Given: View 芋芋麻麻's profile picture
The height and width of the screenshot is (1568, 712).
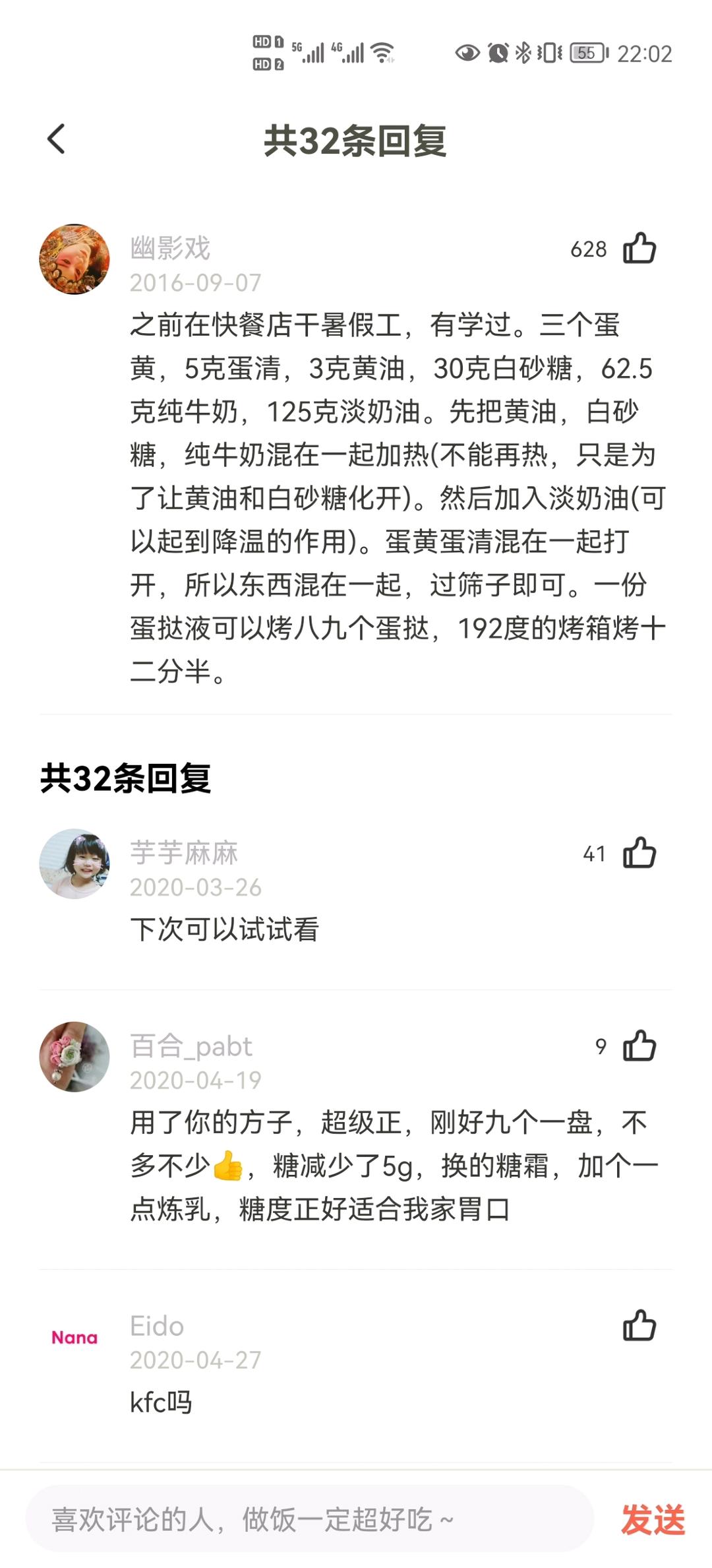Looking at the screenshot, I should 74,863.
